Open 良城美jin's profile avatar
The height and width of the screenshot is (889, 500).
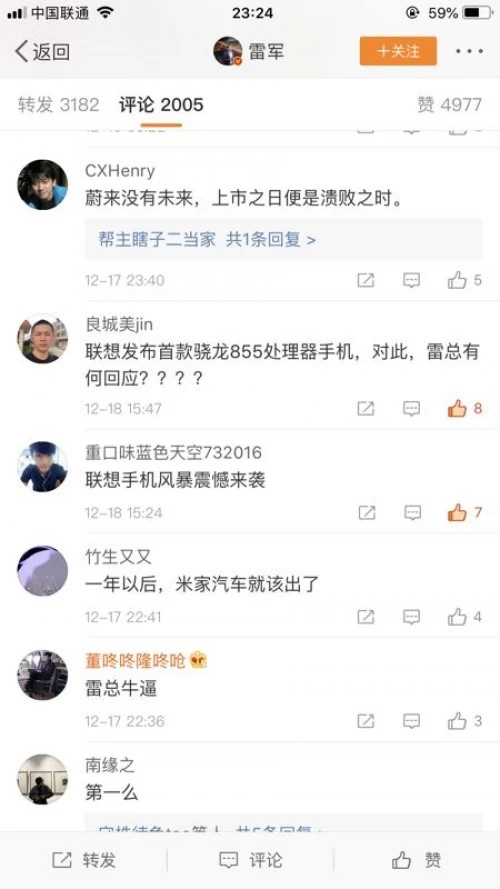pyautogui.click(x=43, y=339)
